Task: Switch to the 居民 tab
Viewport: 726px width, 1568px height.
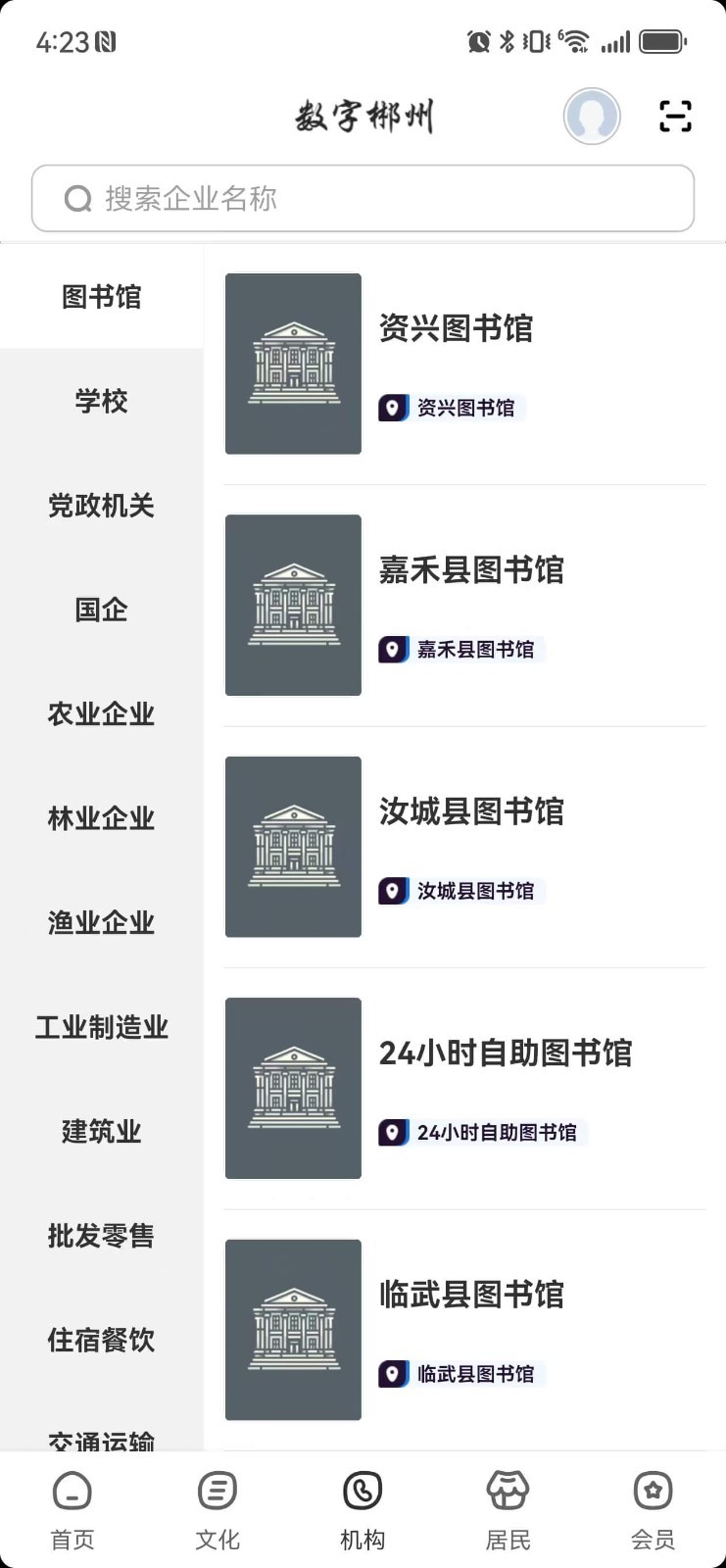Action: tap(508, 1511)
